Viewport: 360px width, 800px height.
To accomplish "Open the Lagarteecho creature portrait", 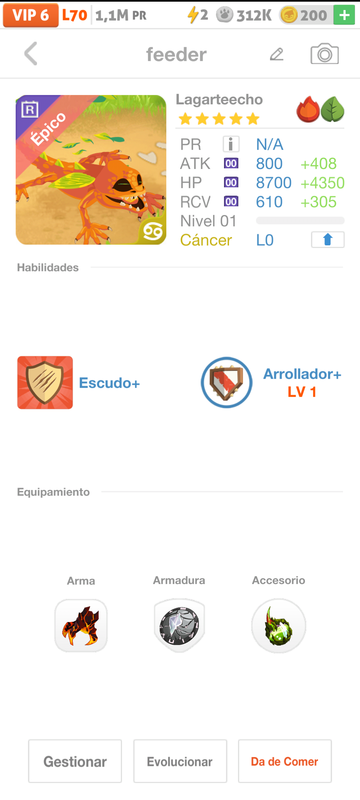I will 91,170.
